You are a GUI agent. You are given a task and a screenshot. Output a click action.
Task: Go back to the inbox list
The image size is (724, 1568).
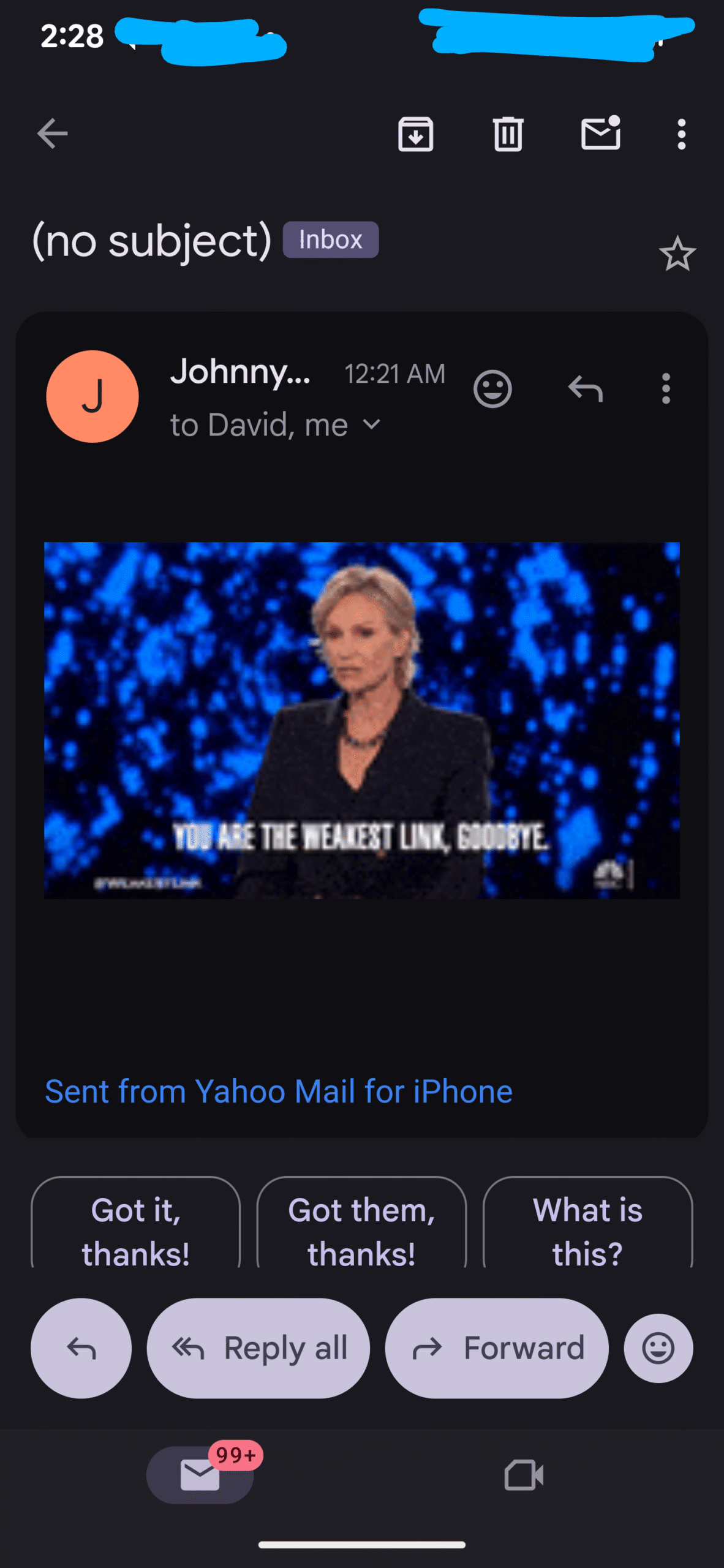(x=53, y=134)
